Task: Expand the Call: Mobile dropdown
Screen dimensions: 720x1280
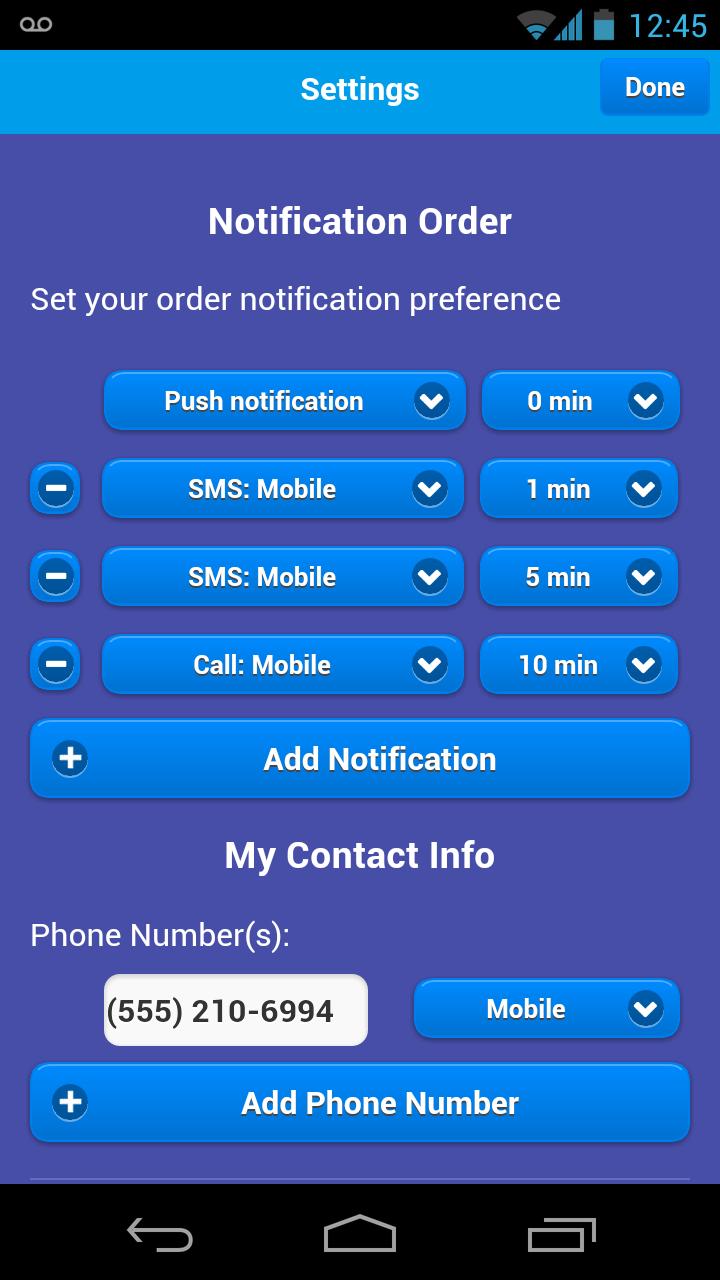Action: pos(283,665)
